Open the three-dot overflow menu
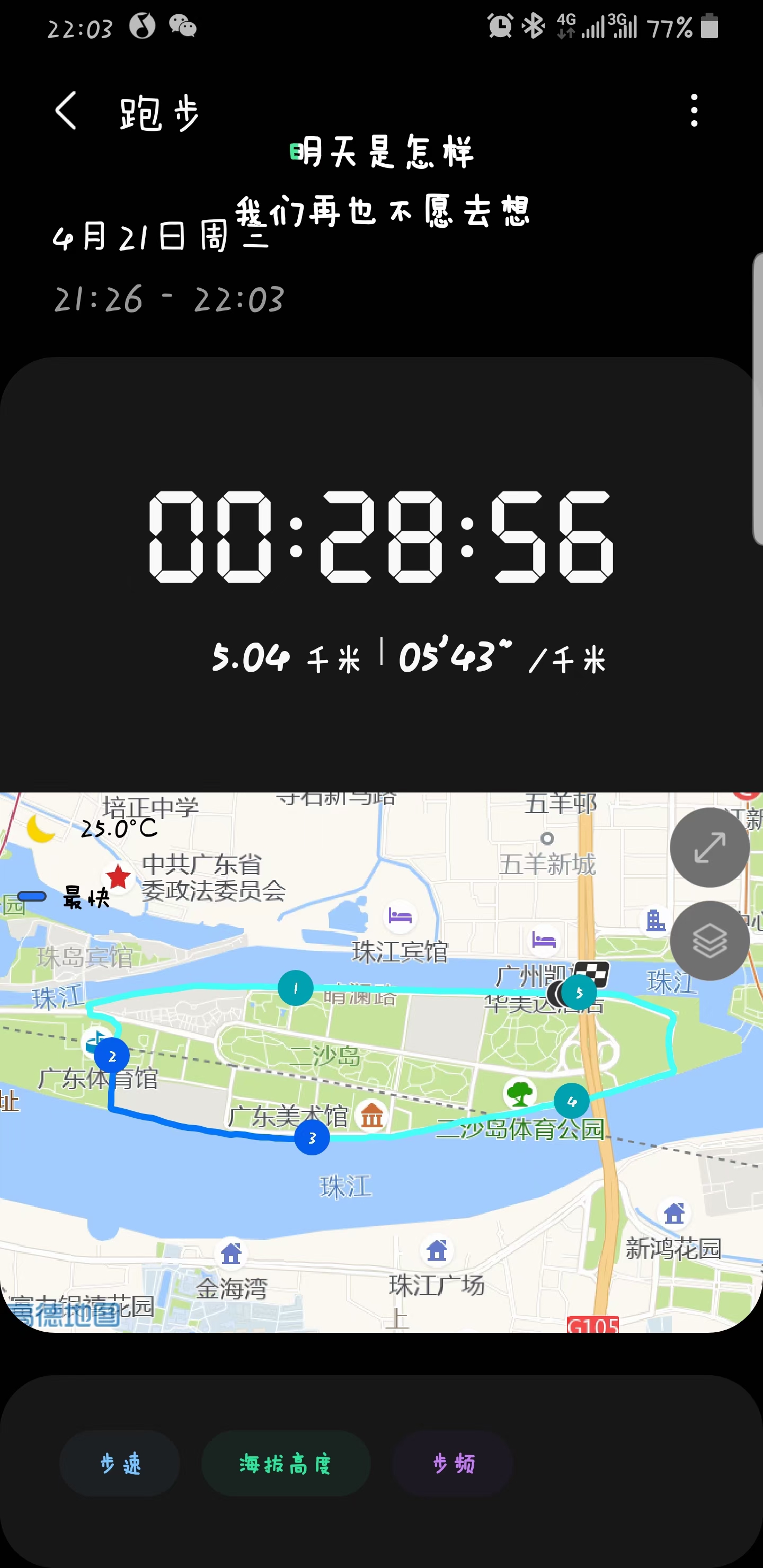The image size is (763, 1568). click(694, 111)
